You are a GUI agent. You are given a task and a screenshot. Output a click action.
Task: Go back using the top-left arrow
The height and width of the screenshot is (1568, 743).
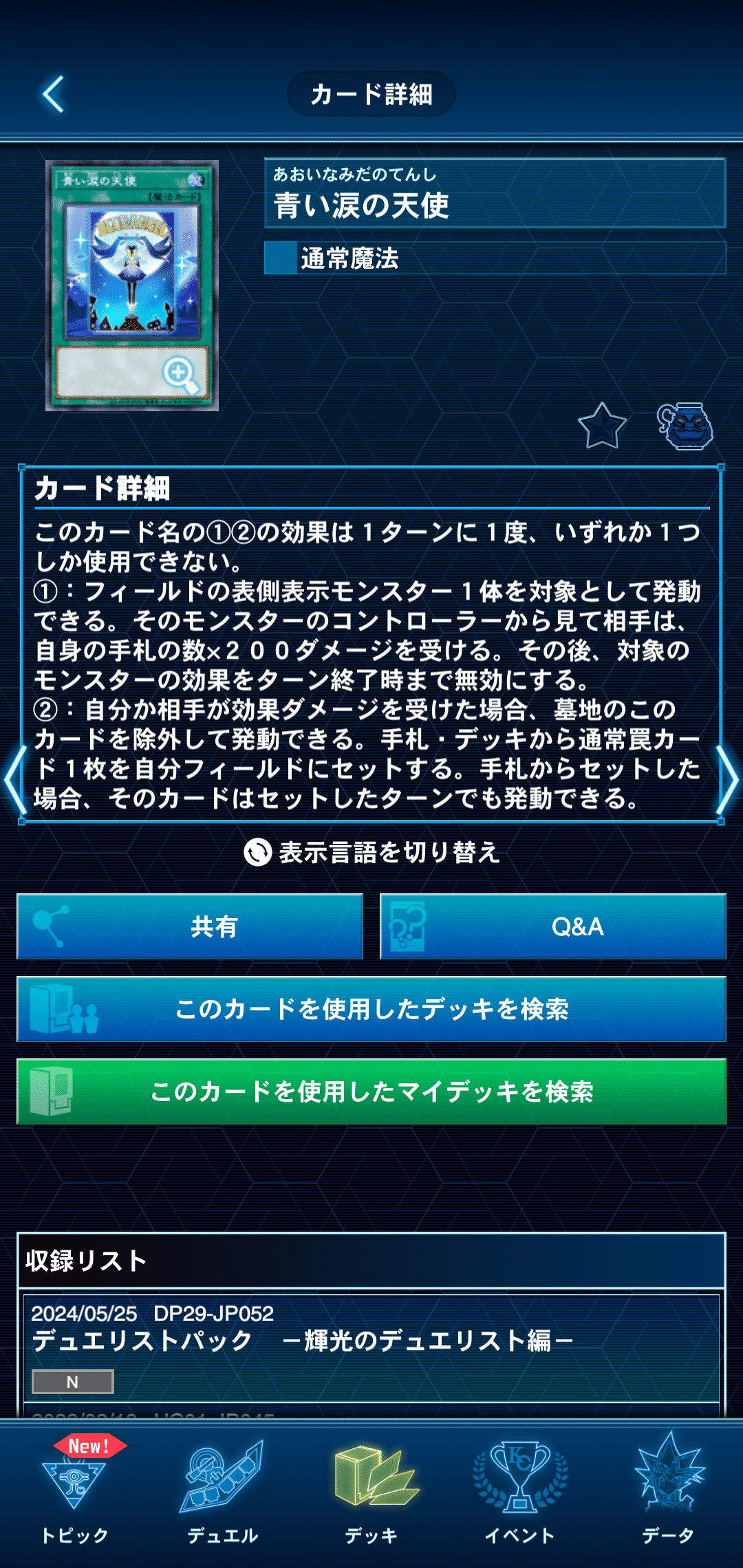tap(54, 94)
